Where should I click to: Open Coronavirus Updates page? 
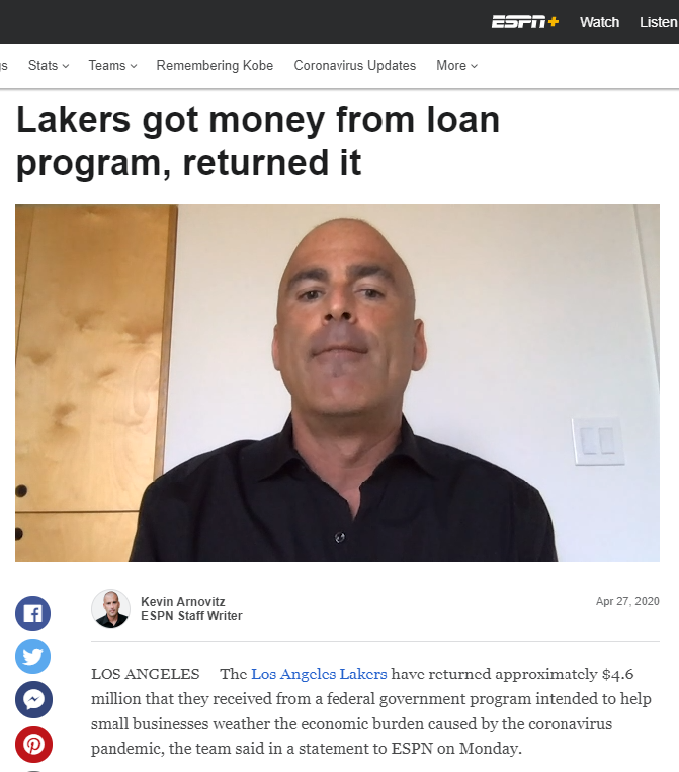tap(355, 65)
